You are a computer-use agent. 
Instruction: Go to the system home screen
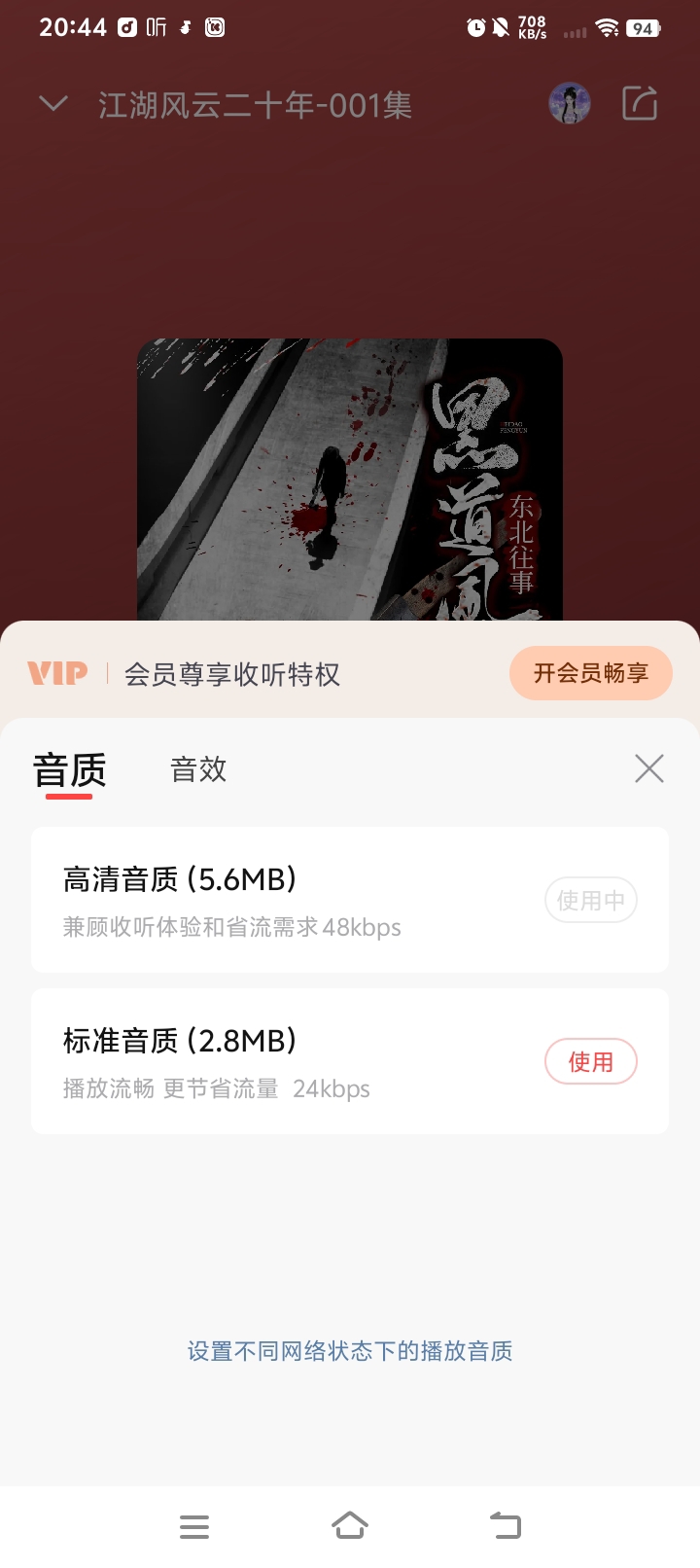click(x=350, y=1525)
